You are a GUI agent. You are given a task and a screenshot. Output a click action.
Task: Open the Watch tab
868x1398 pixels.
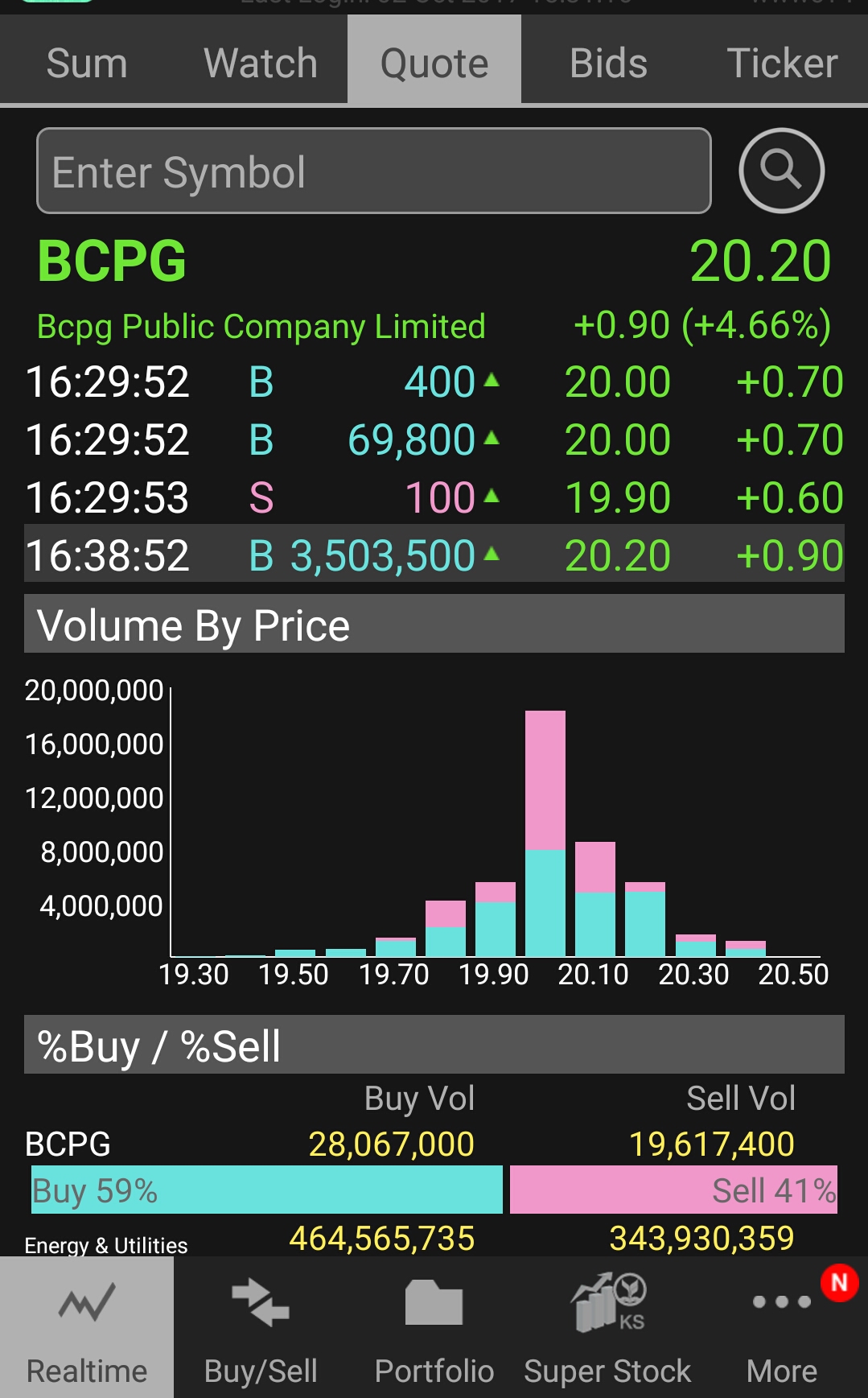coord(261,63)
